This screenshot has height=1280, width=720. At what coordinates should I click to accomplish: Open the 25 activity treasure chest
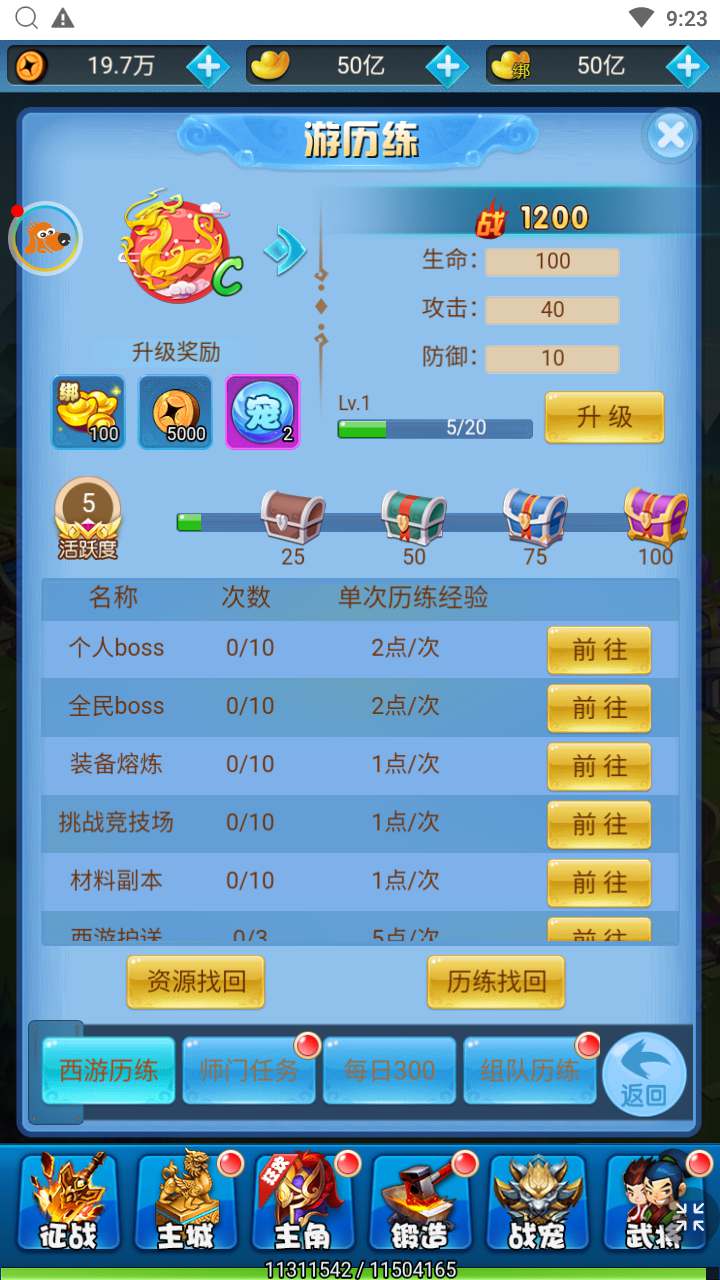293,517
